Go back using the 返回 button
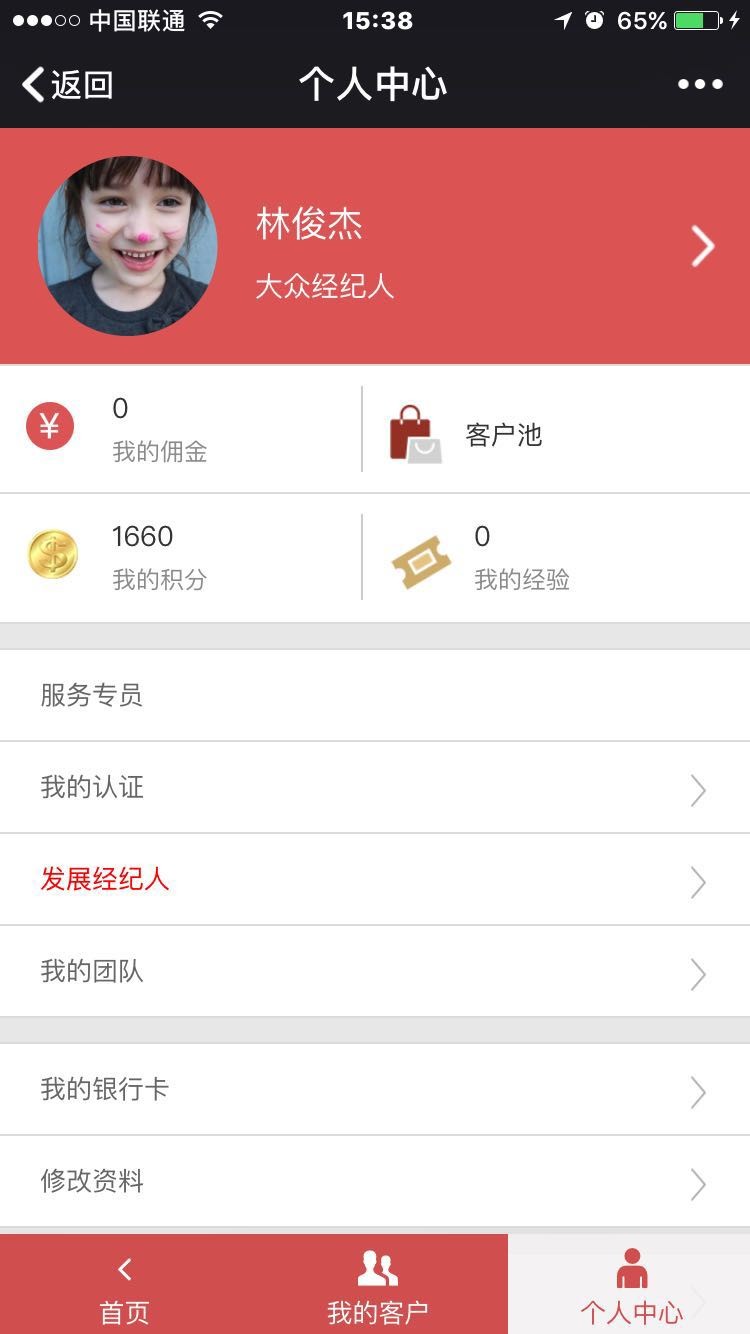The image size is (750, 1334). point(68,85)
